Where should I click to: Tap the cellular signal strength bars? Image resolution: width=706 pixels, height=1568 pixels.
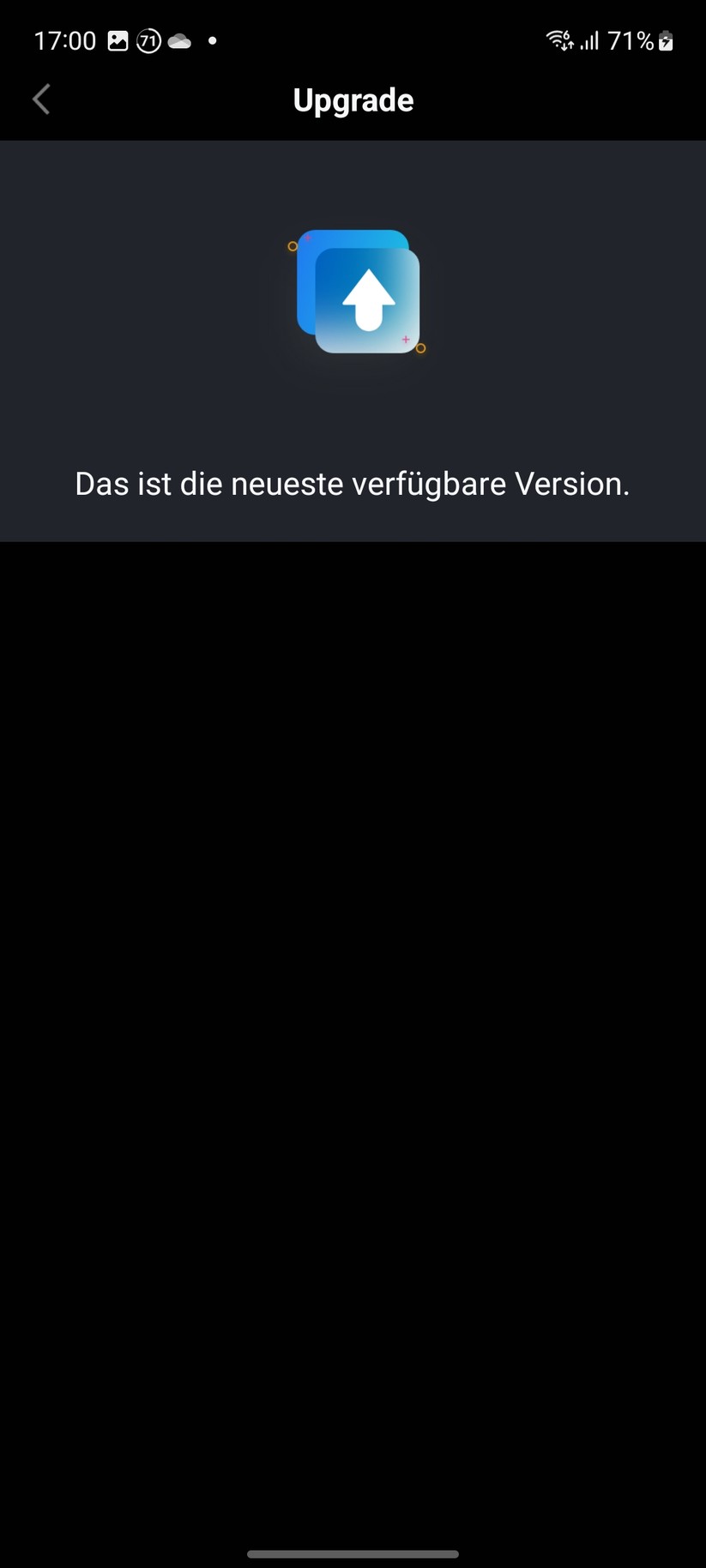pyautogui.click(x=588, y=40)
